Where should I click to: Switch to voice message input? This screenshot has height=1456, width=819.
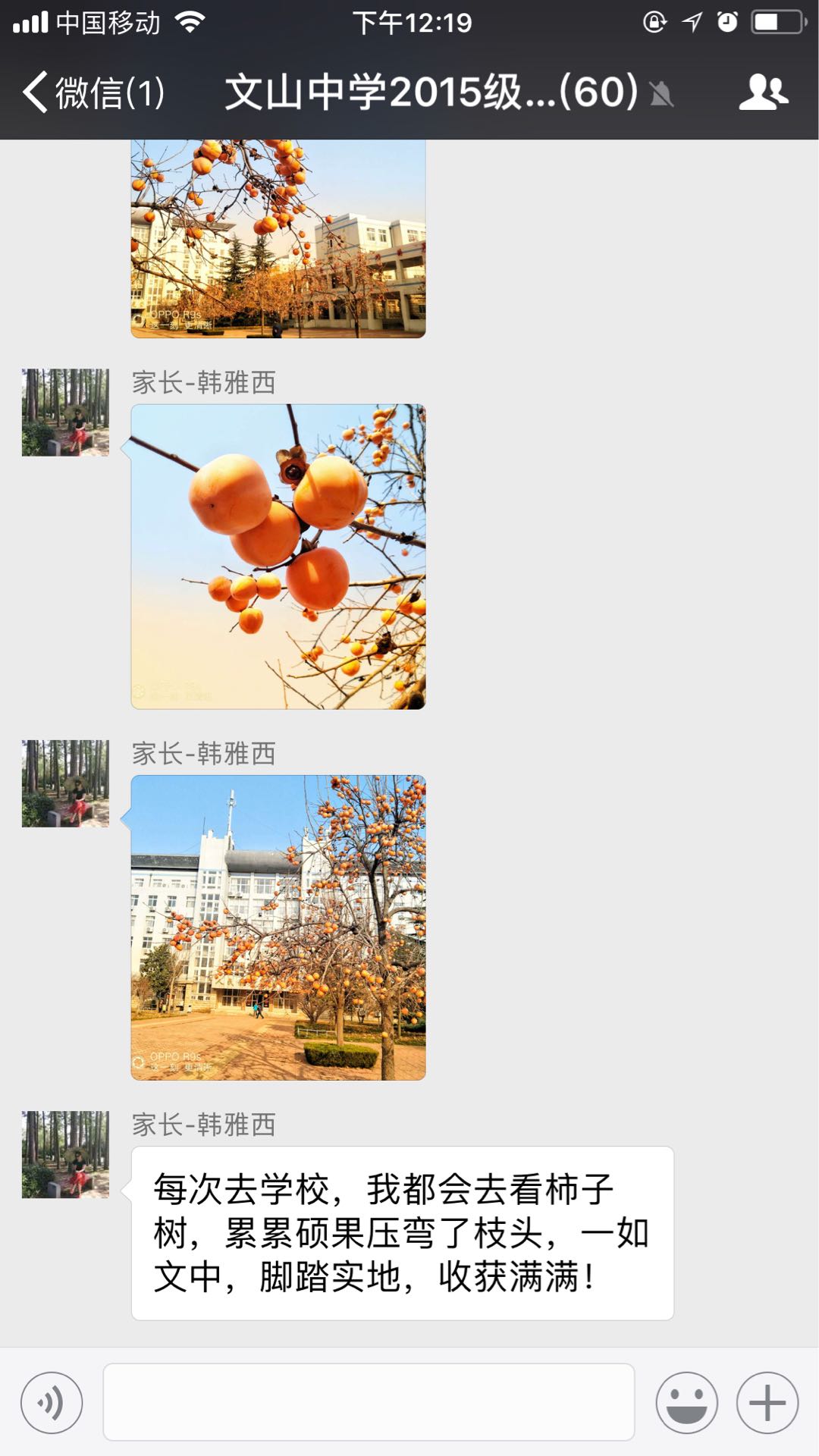click(x=52, y=1402)
